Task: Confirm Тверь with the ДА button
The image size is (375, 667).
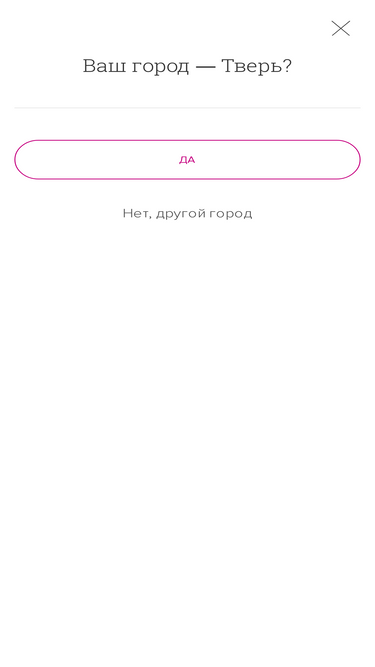Action: [188, 160]
